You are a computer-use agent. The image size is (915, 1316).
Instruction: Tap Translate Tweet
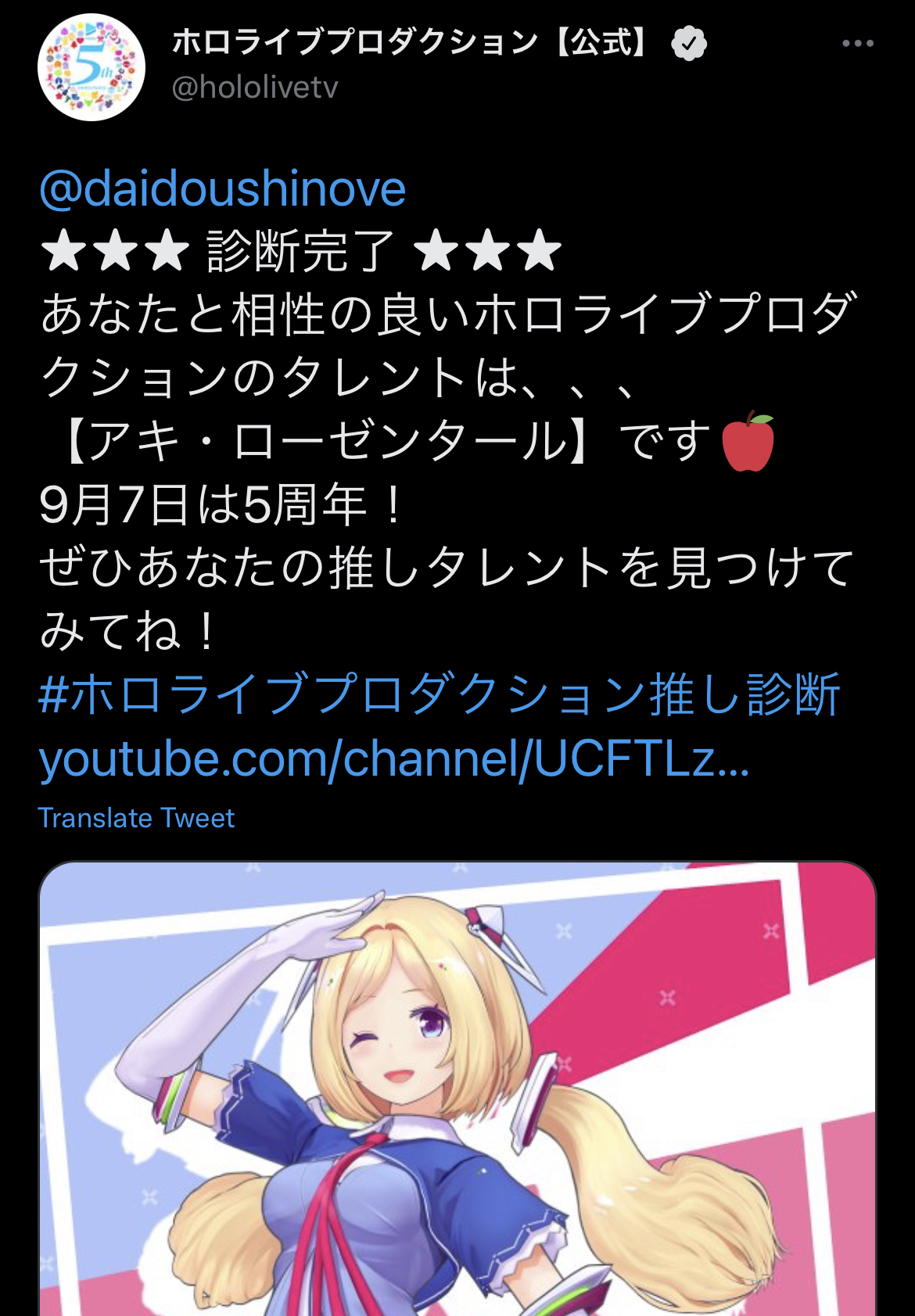(x=136, y=818)
